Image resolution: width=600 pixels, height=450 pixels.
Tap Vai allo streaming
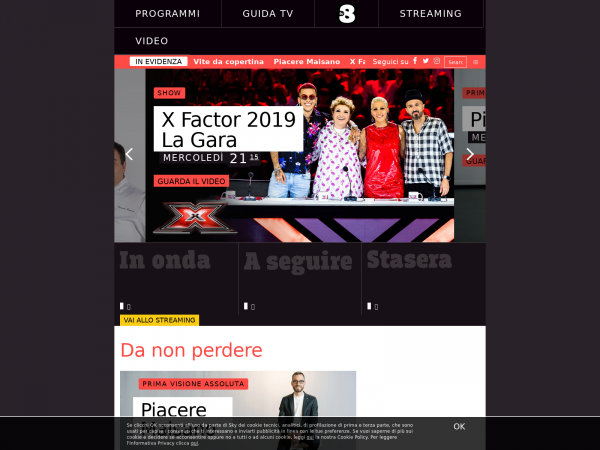coord(159,320)
